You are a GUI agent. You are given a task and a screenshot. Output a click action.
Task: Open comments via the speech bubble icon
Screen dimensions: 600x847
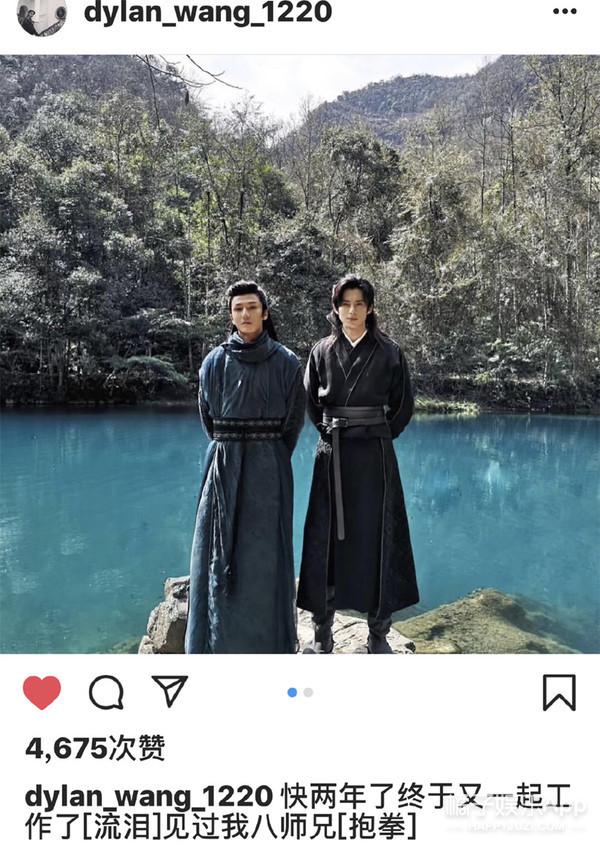click(106, 692)
